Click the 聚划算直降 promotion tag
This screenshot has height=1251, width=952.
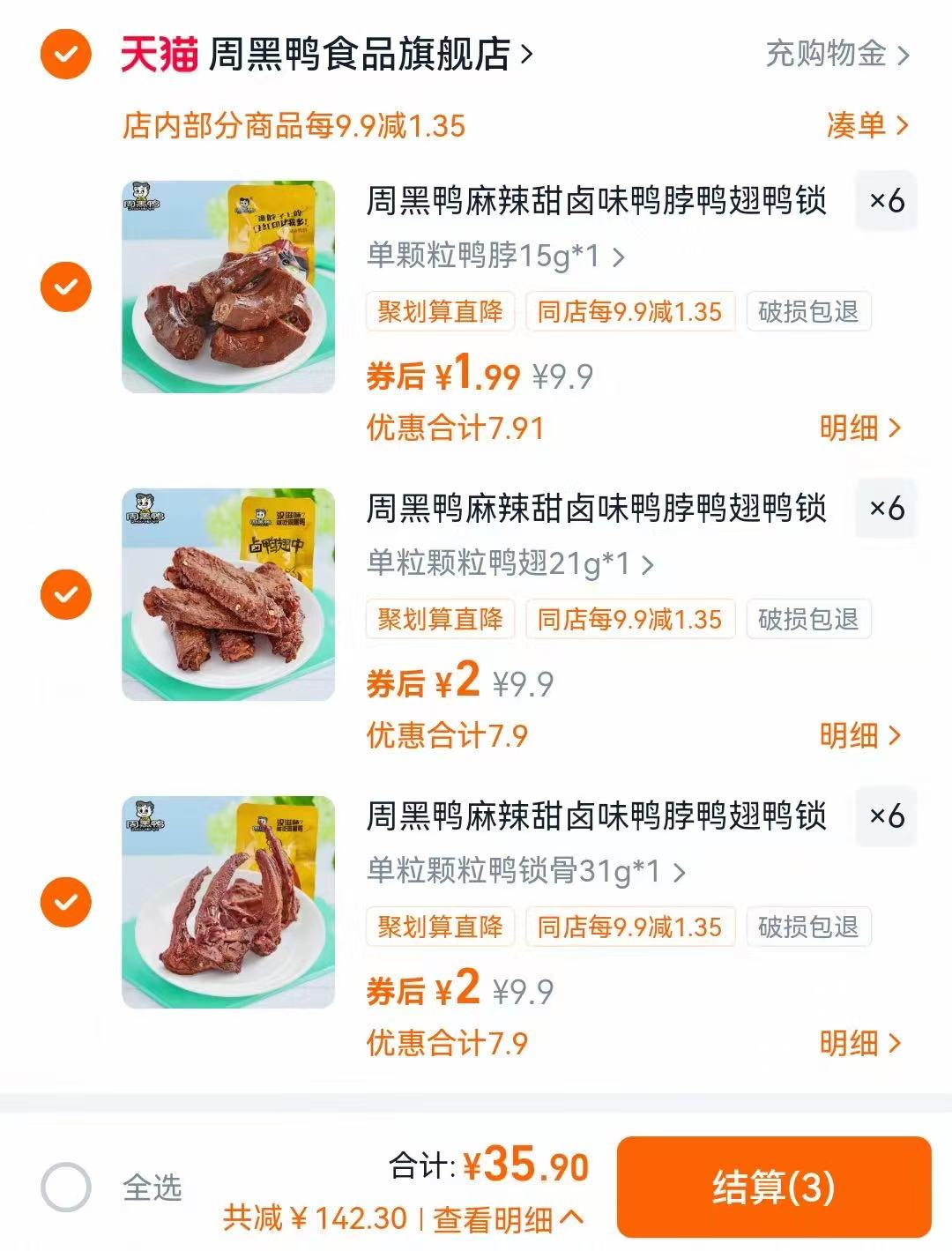(x=441, y=310)
